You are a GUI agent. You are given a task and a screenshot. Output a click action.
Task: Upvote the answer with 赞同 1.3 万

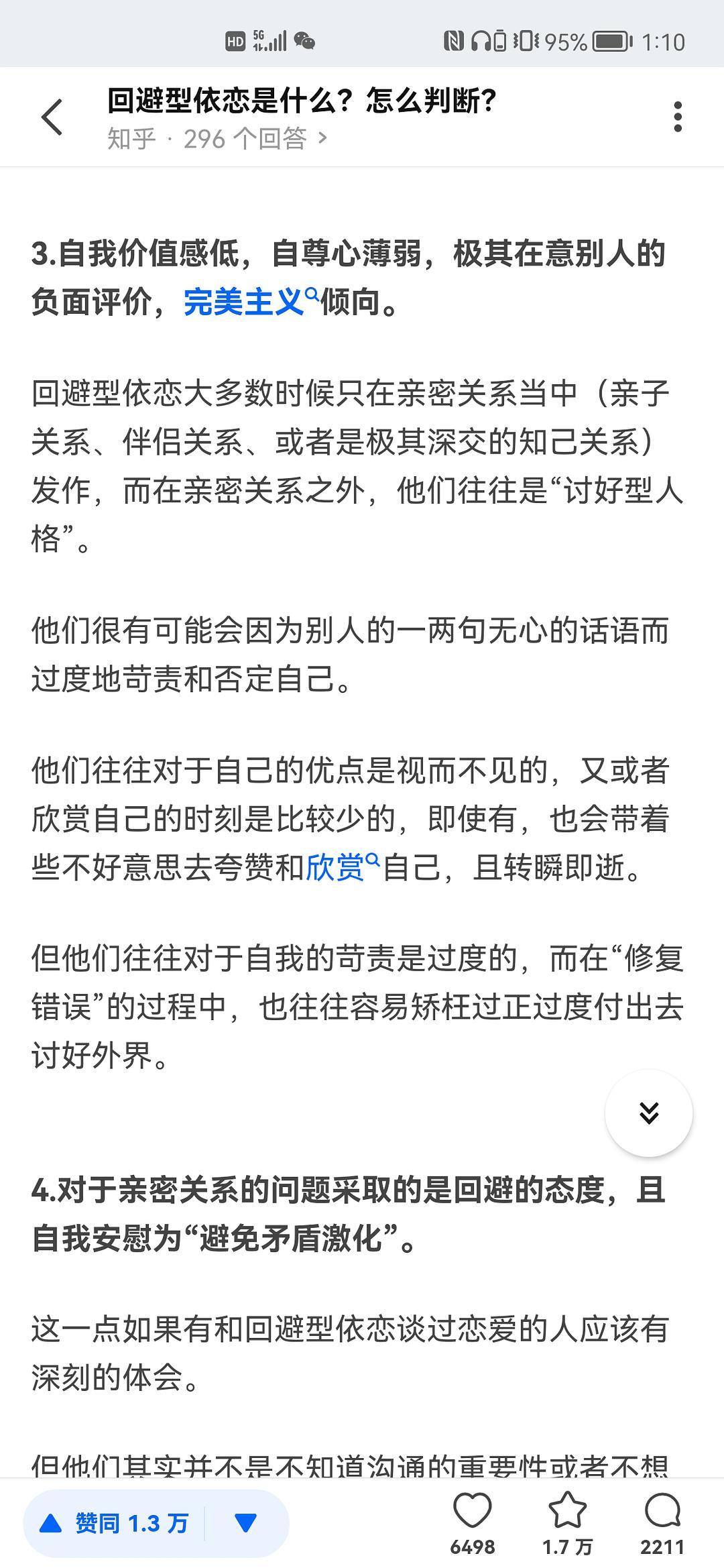114,1523
